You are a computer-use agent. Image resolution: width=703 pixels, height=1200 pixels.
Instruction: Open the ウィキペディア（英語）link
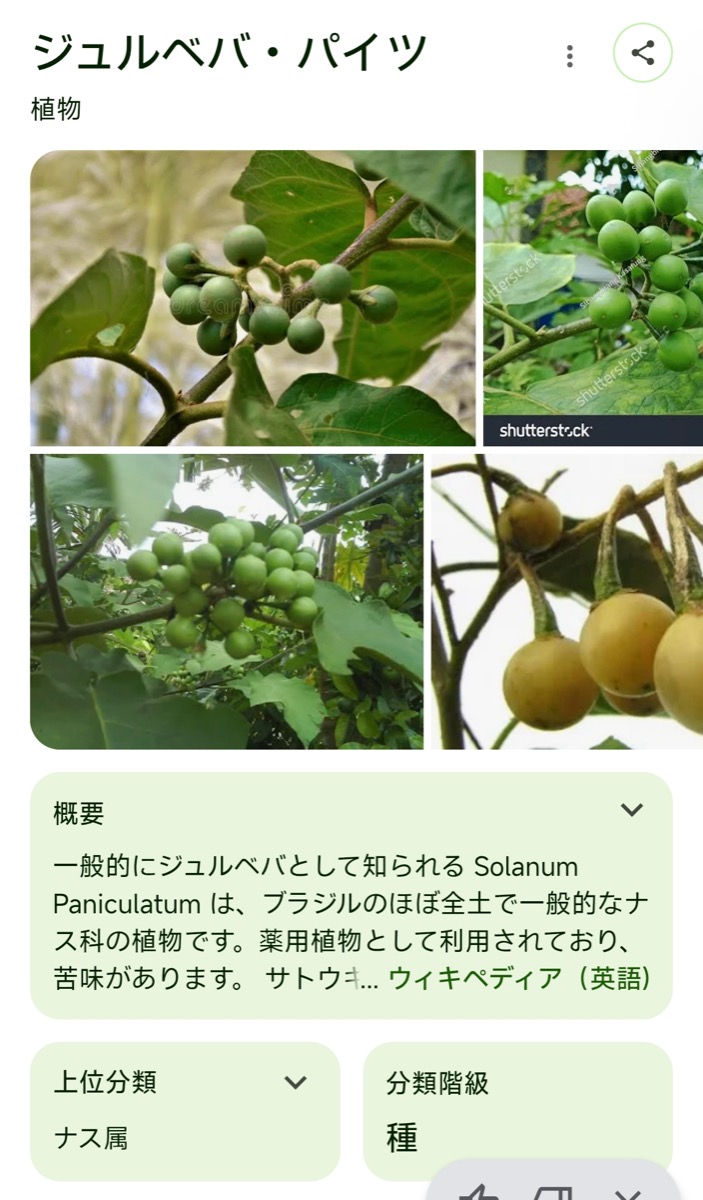519,978
